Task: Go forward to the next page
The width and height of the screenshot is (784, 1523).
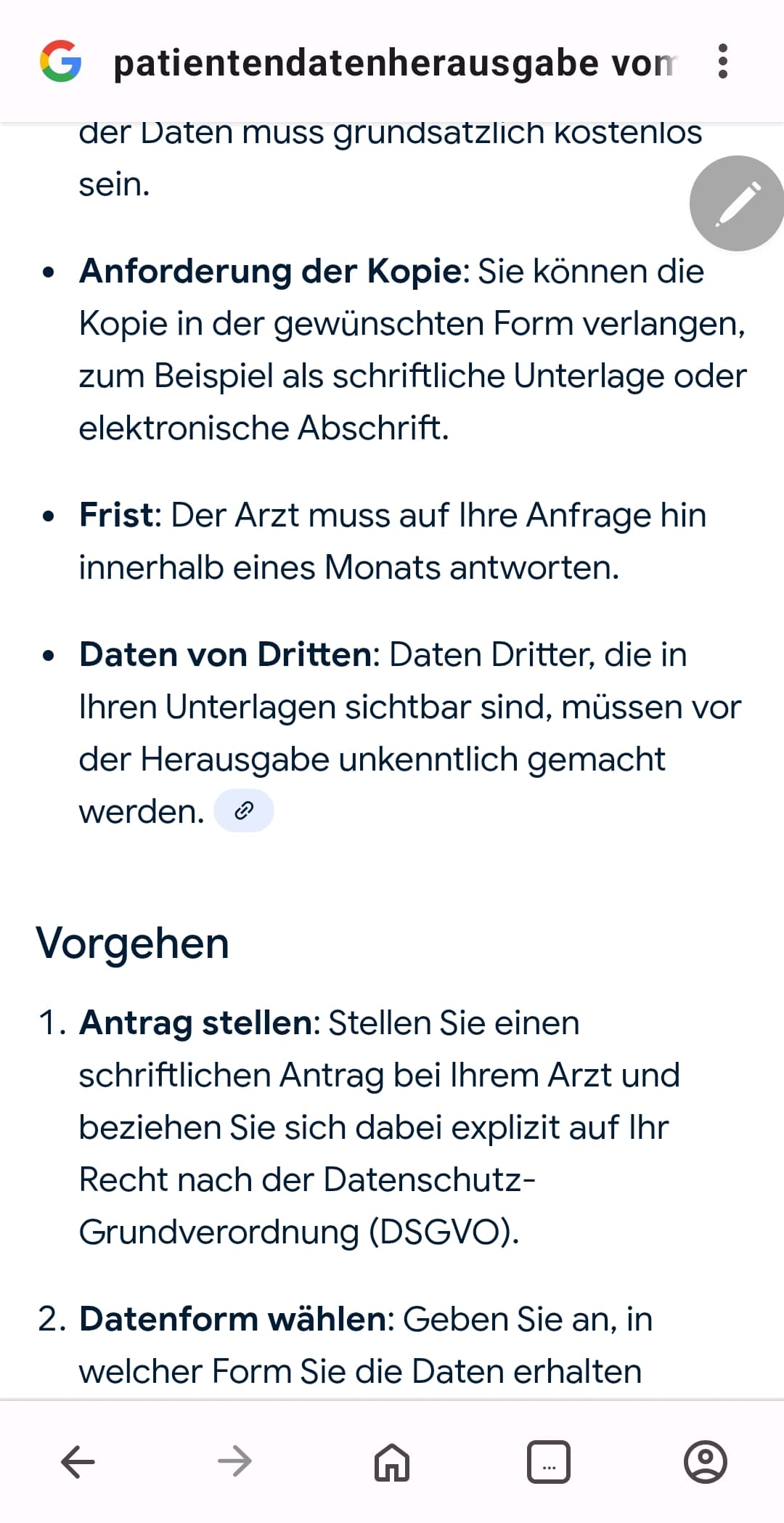Action: [234, 1461]
